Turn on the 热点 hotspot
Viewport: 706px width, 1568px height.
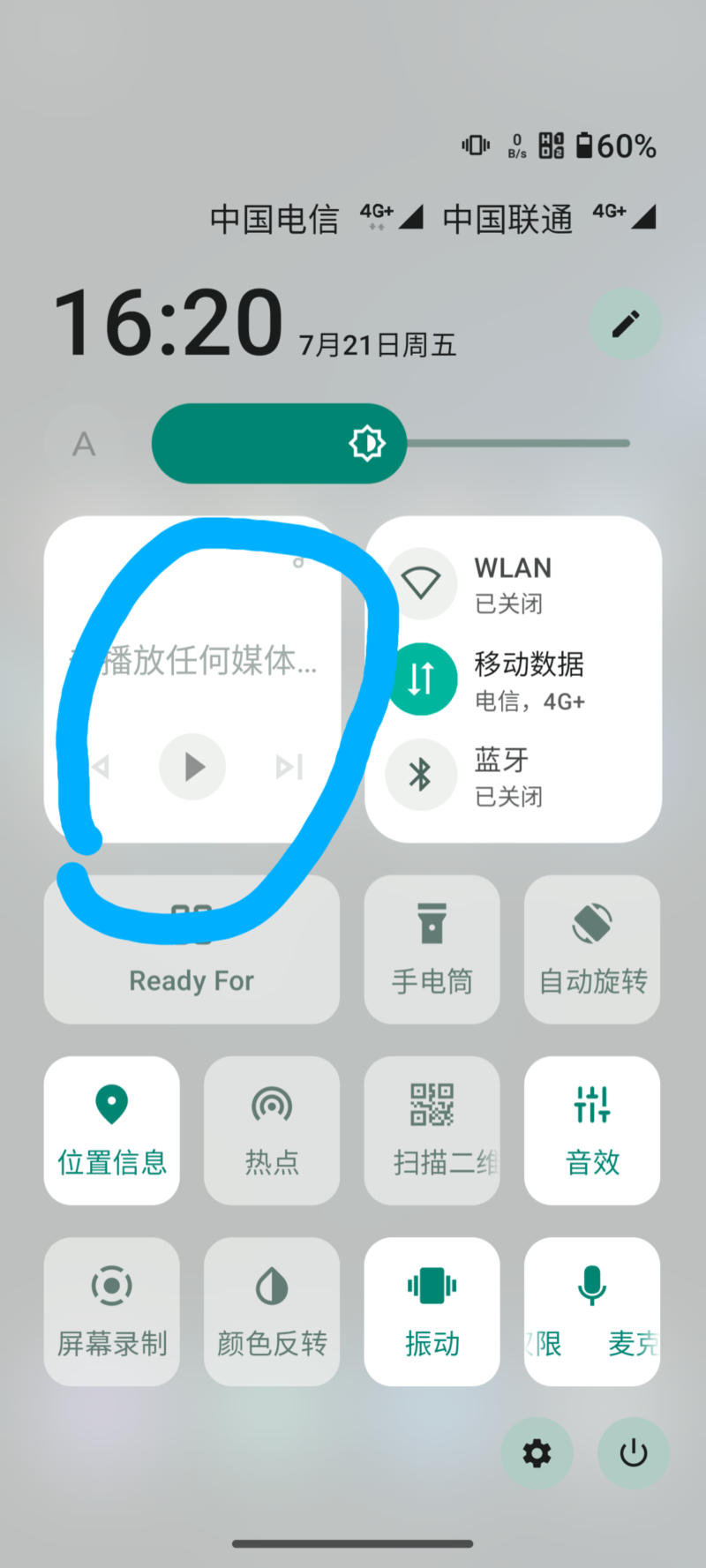[272, 1130]
